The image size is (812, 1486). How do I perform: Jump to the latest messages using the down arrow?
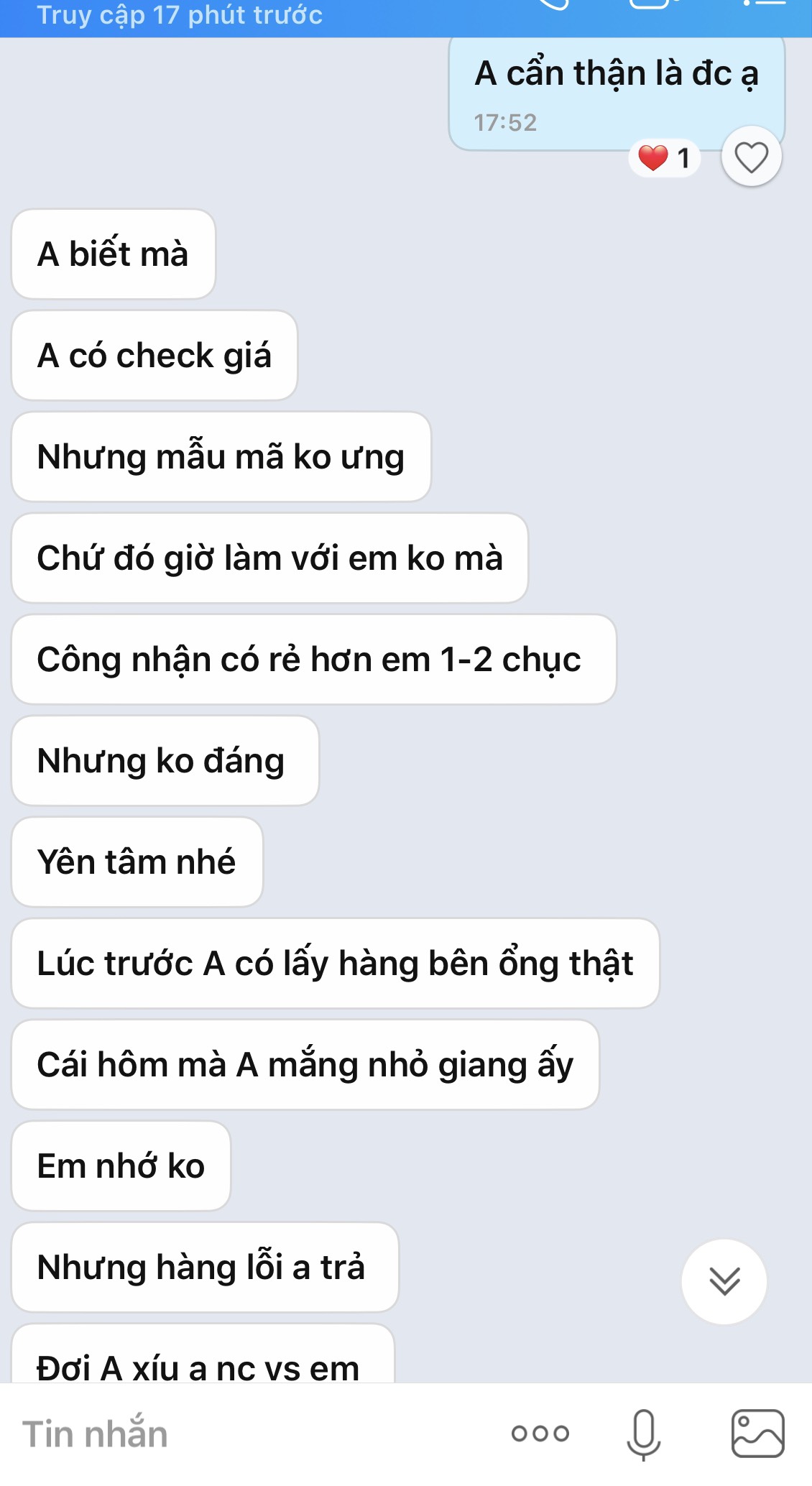pyautogui.click(x=724, y=1281)
